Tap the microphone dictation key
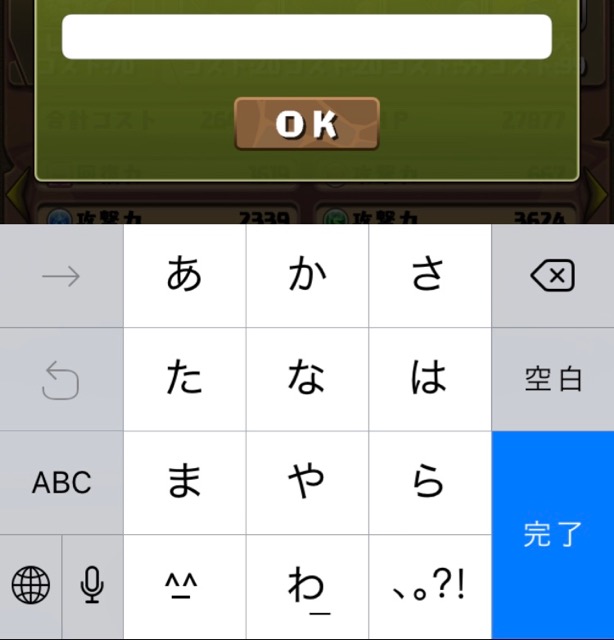Viewport: 614px width, 640px height. click(x=92, y=586)
